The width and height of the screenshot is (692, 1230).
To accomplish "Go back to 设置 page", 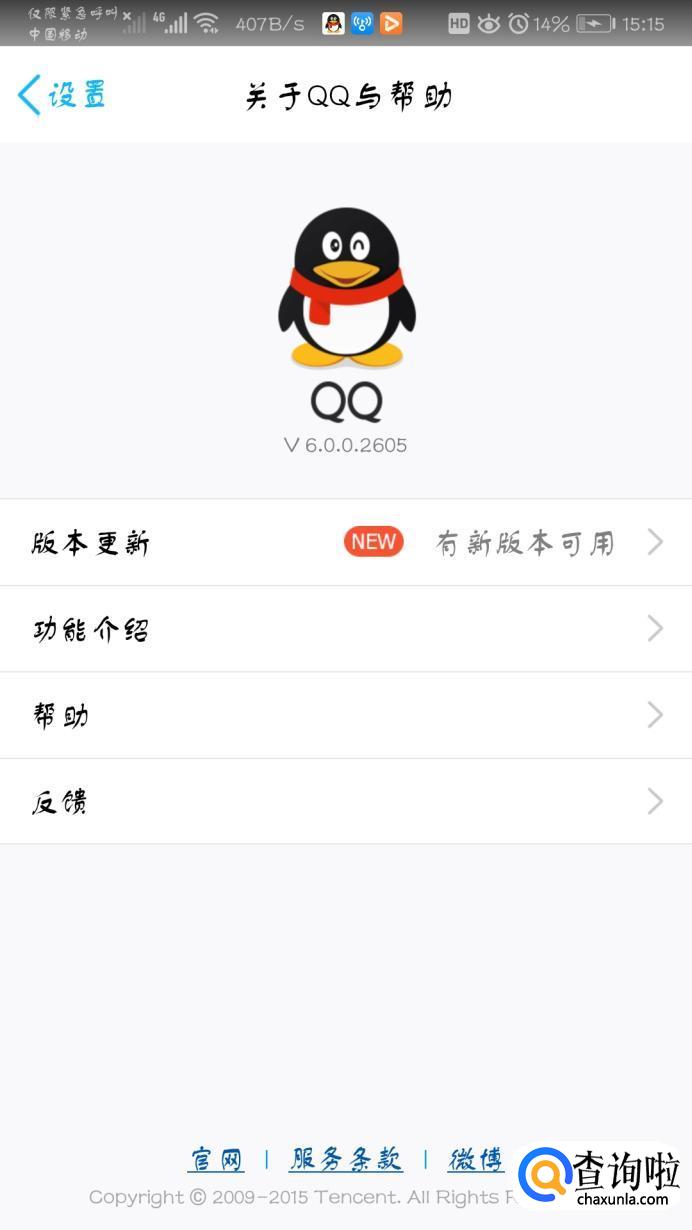I will pyautogui.click(x=62, y=95).
